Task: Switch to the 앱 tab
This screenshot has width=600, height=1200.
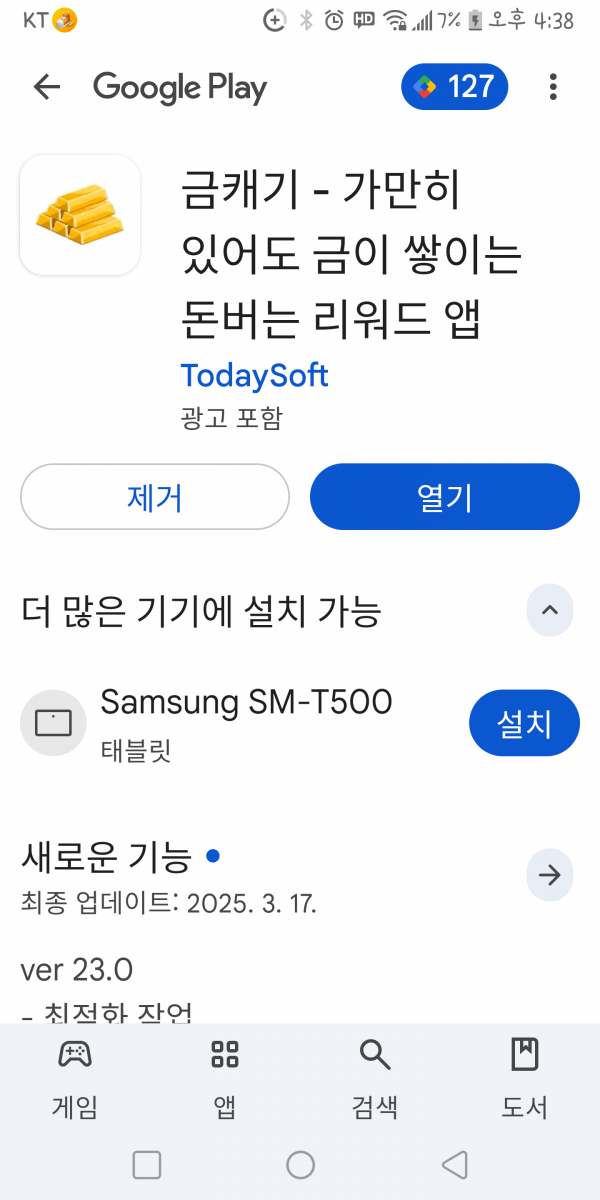Action: point(225,1078)
